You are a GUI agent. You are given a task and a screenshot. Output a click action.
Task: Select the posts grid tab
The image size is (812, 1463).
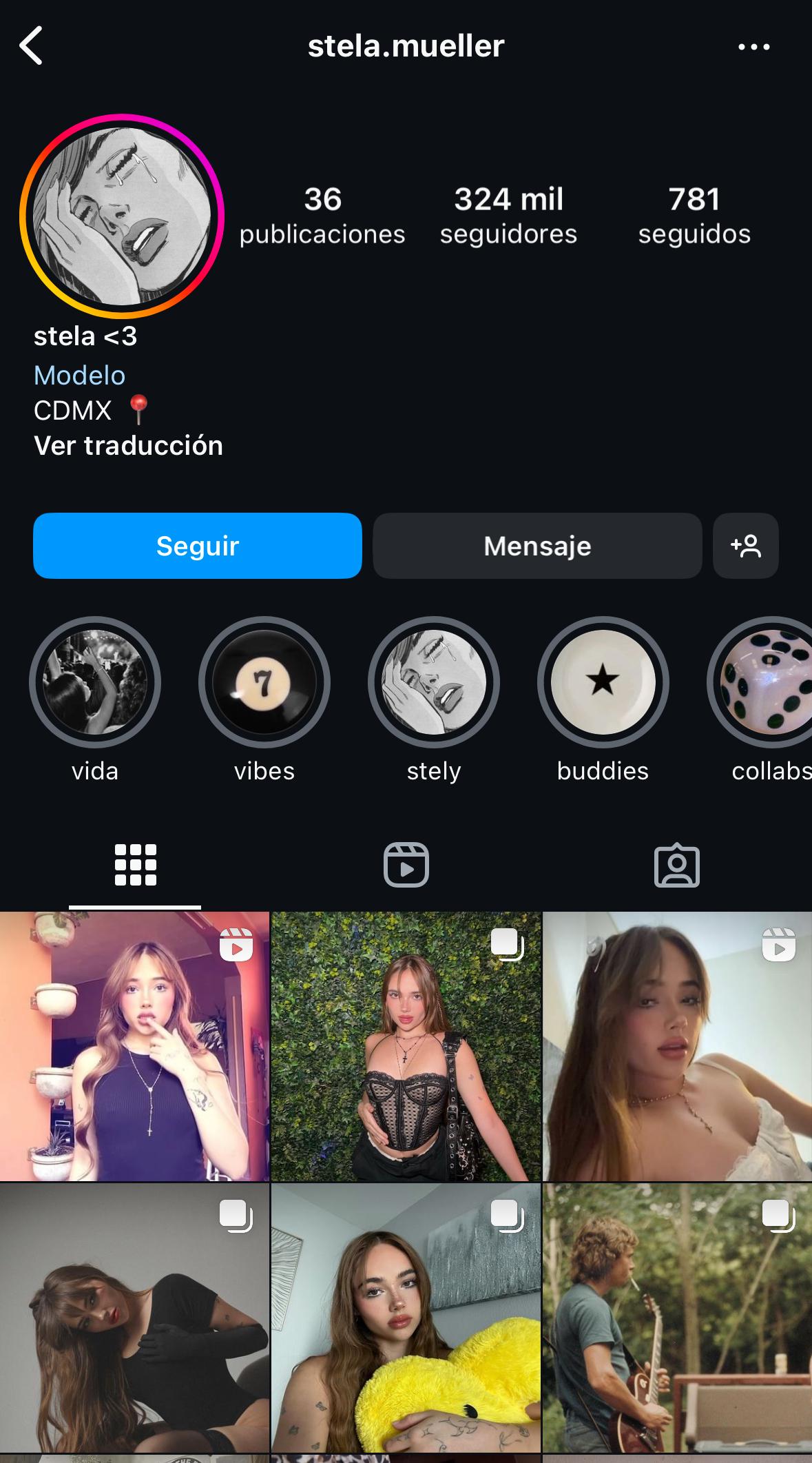click(x=135, y=865)
